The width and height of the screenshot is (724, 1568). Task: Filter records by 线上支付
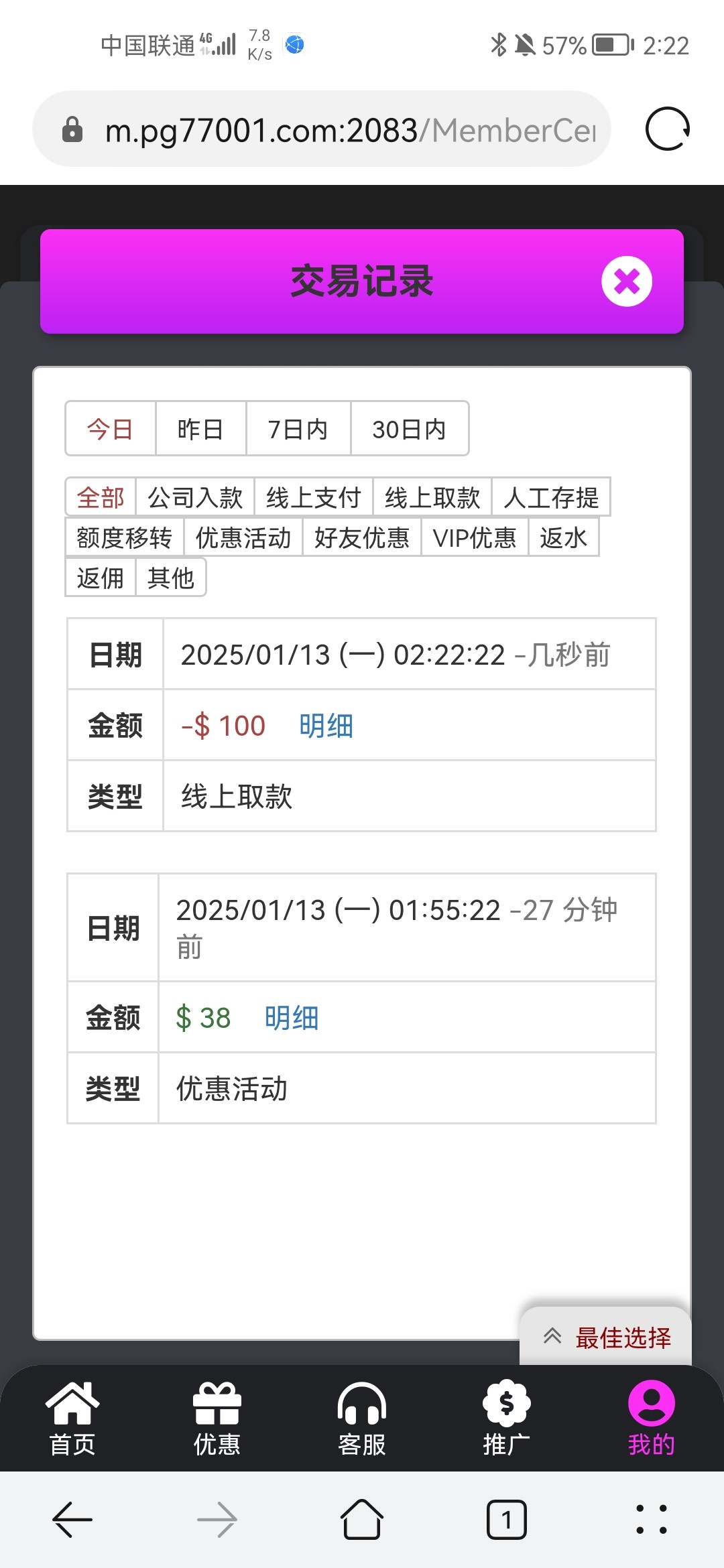313,498
